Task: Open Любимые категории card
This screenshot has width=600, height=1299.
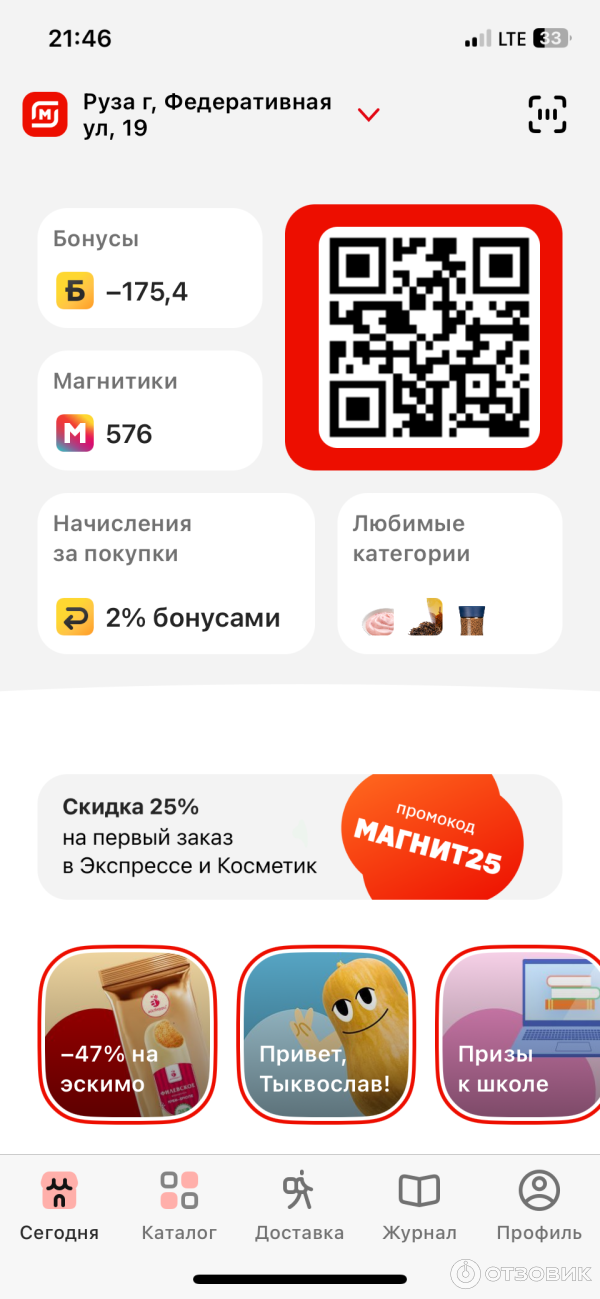Action: tap(450, 574)
